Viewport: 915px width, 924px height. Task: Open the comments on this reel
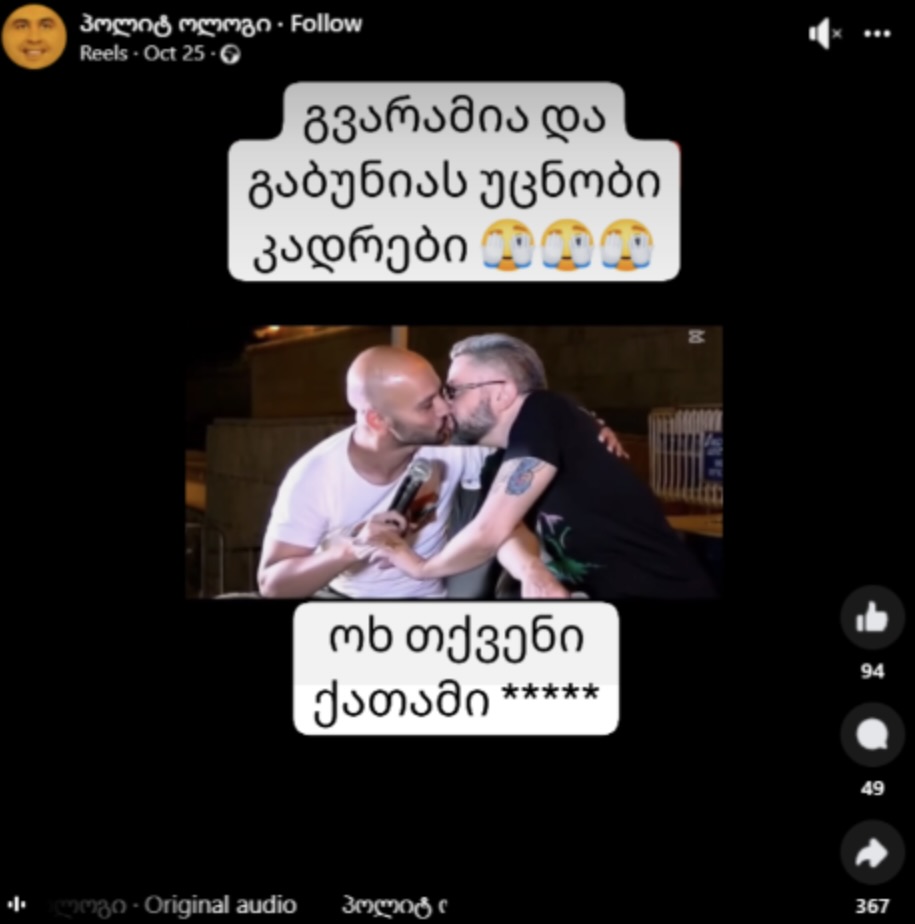[x=872, y=736]
